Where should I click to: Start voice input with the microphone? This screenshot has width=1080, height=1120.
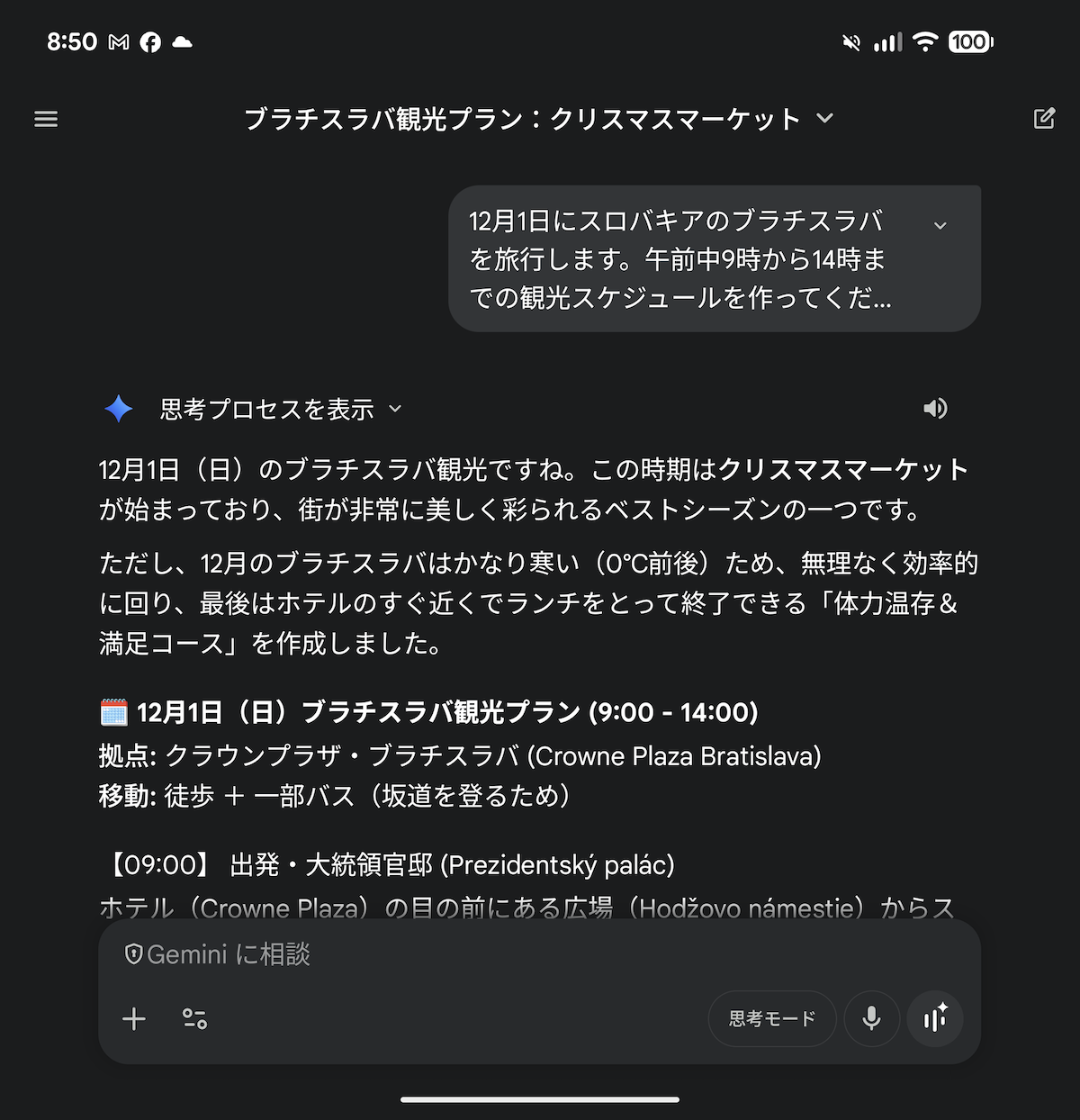[x=871, y=1019]
